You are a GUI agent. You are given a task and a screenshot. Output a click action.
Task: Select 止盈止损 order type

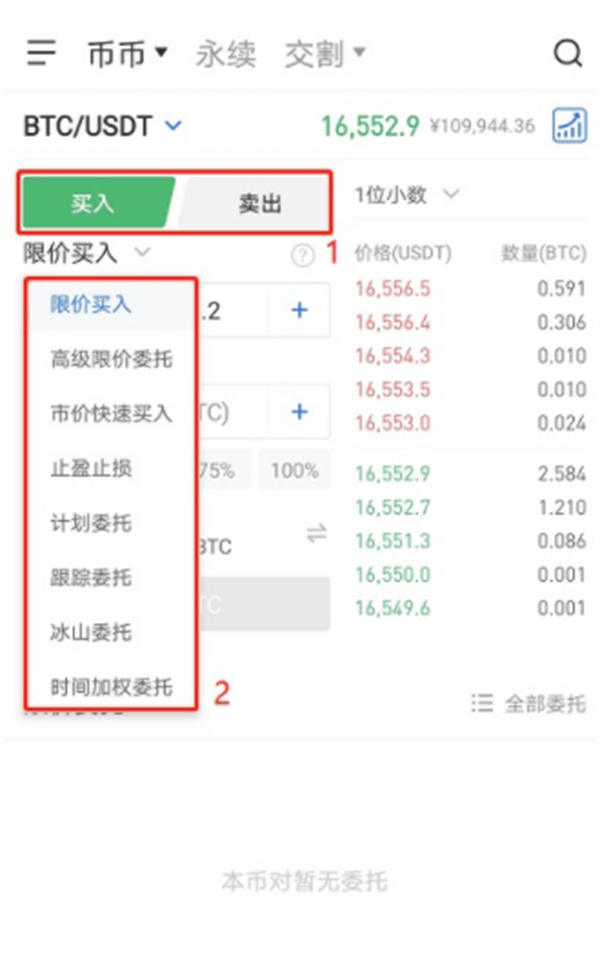pos(91,468)
